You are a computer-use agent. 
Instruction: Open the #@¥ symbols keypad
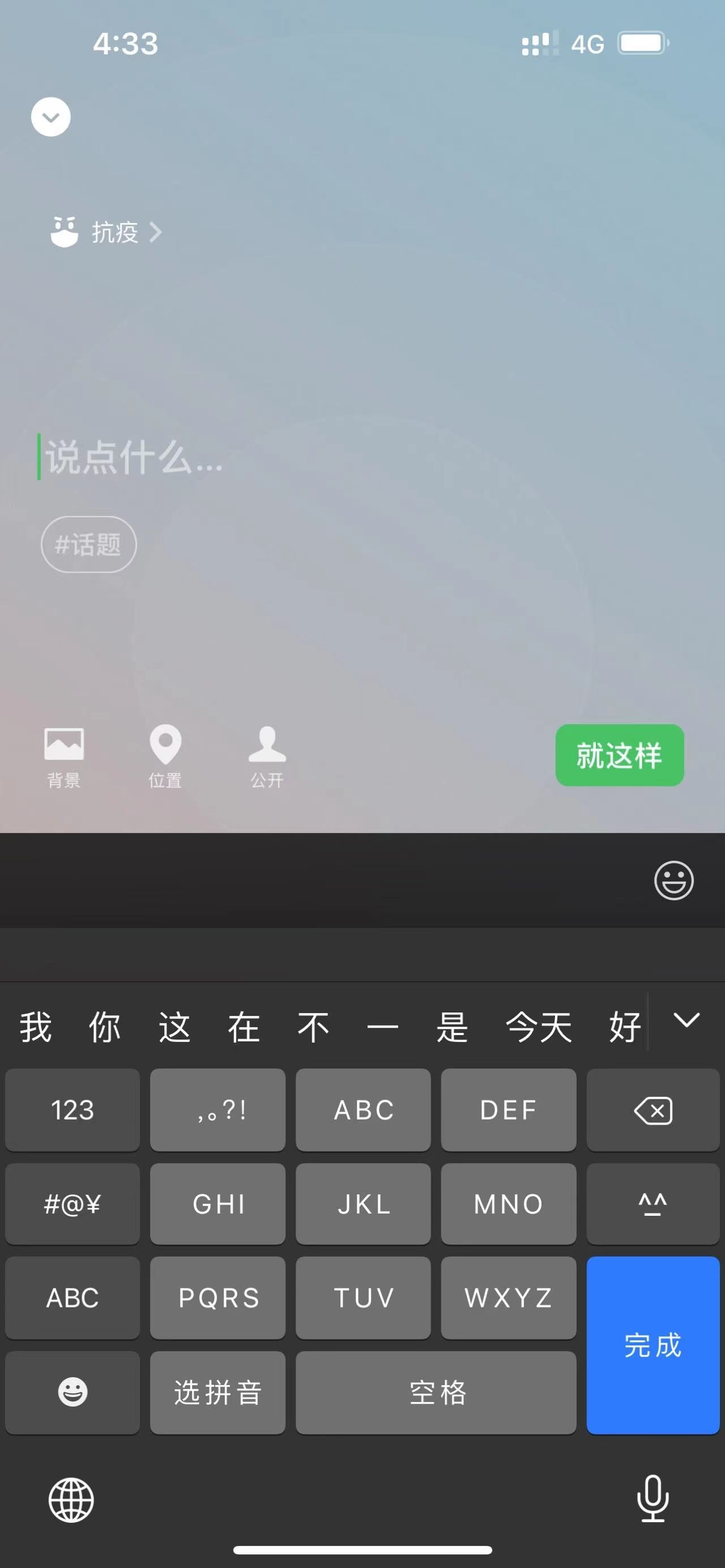tap(72, 1204)
